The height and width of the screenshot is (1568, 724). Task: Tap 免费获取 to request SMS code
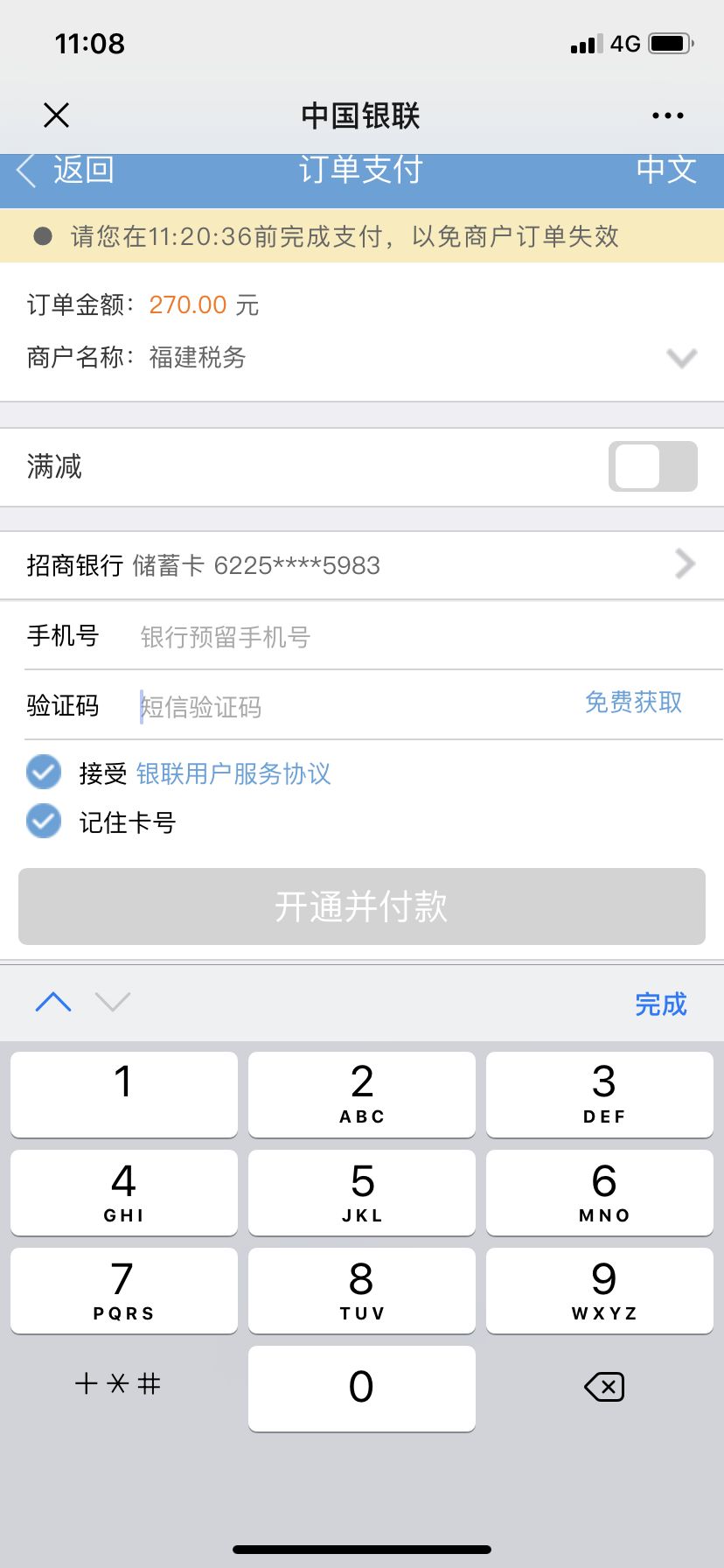click(633, 703)
